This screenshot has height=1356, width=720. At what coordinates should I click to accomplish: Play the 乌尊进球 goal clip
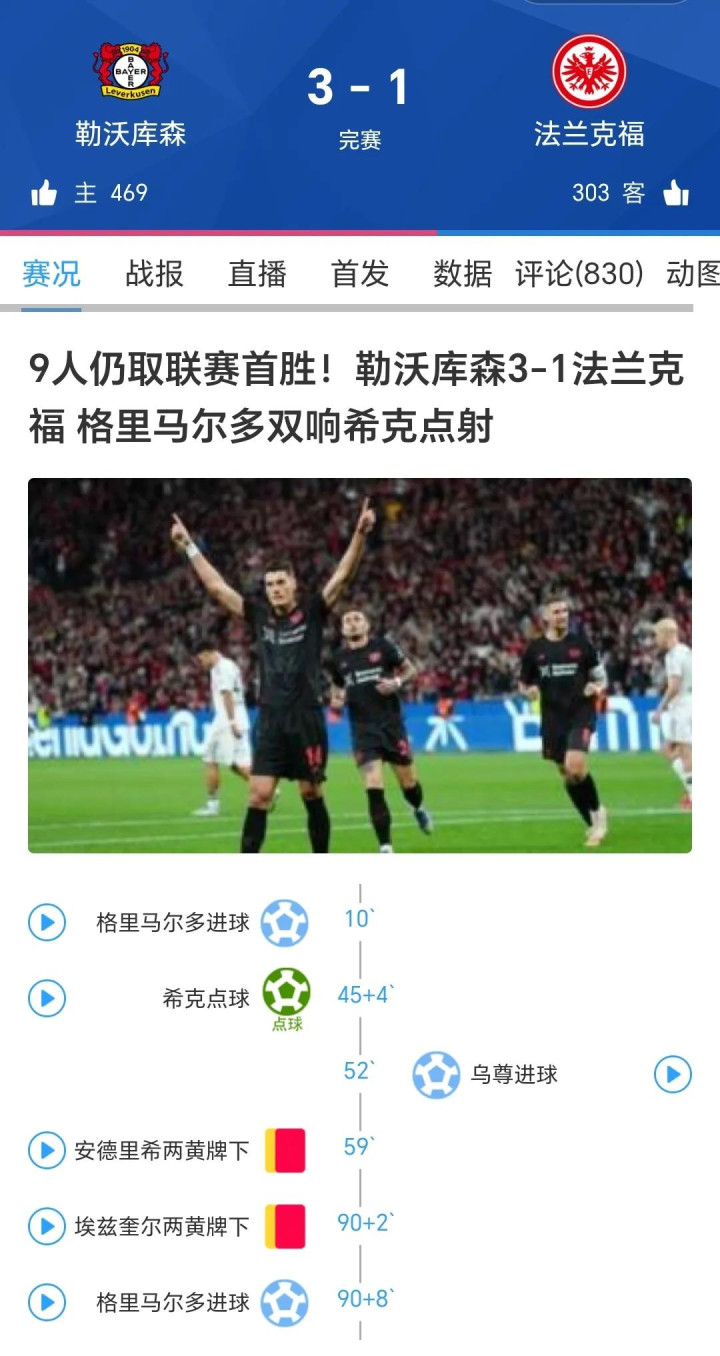(673, 1075)
